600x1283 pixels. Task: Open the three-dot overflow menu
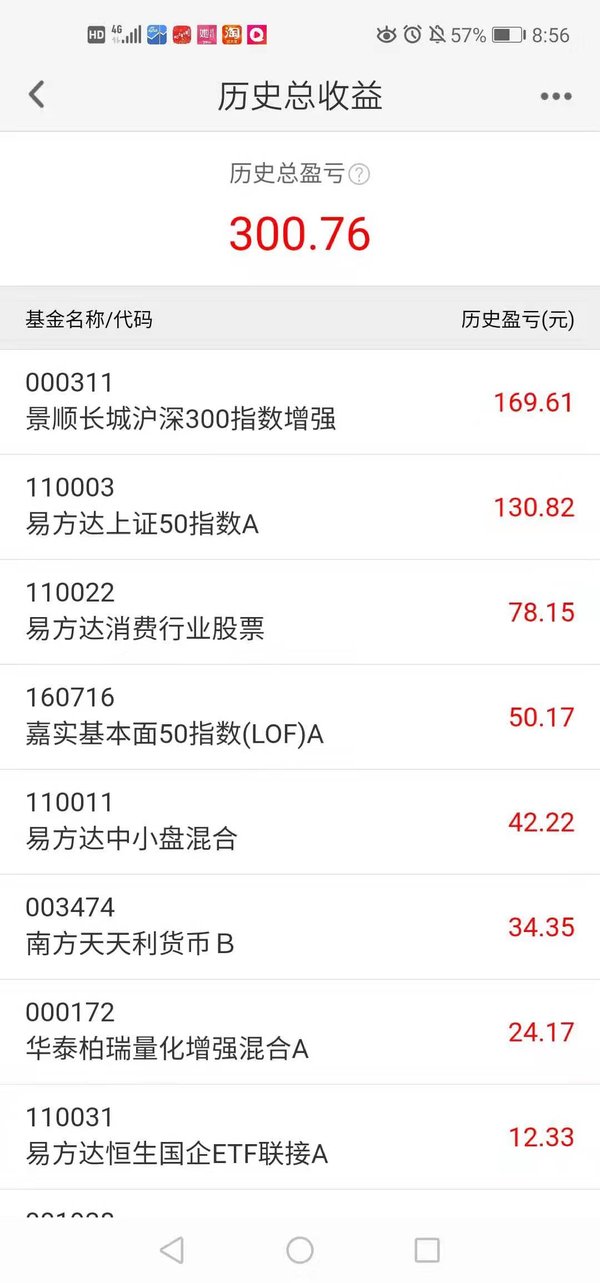(556, 96)
